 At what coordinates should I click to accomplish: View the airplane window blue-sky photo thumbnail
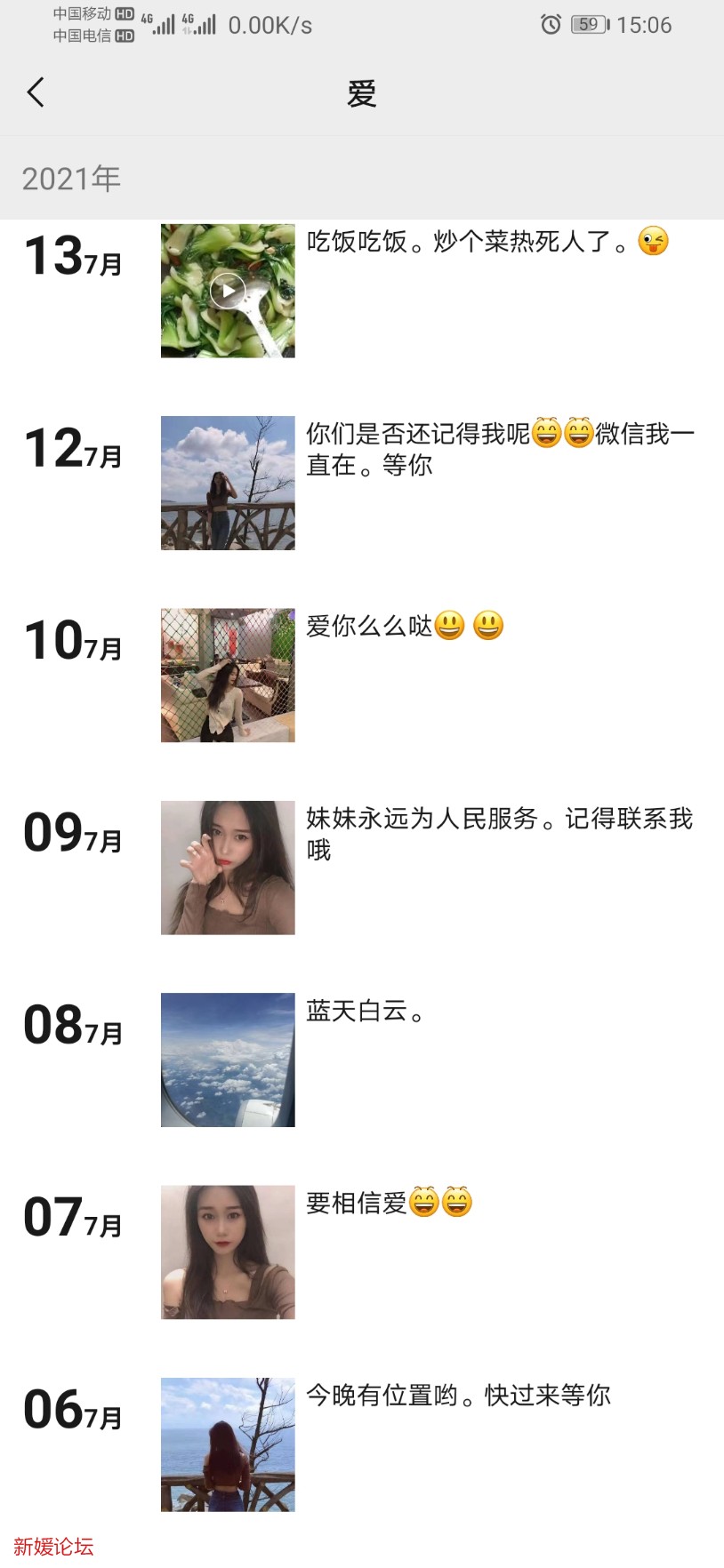tap(227, 1060)
